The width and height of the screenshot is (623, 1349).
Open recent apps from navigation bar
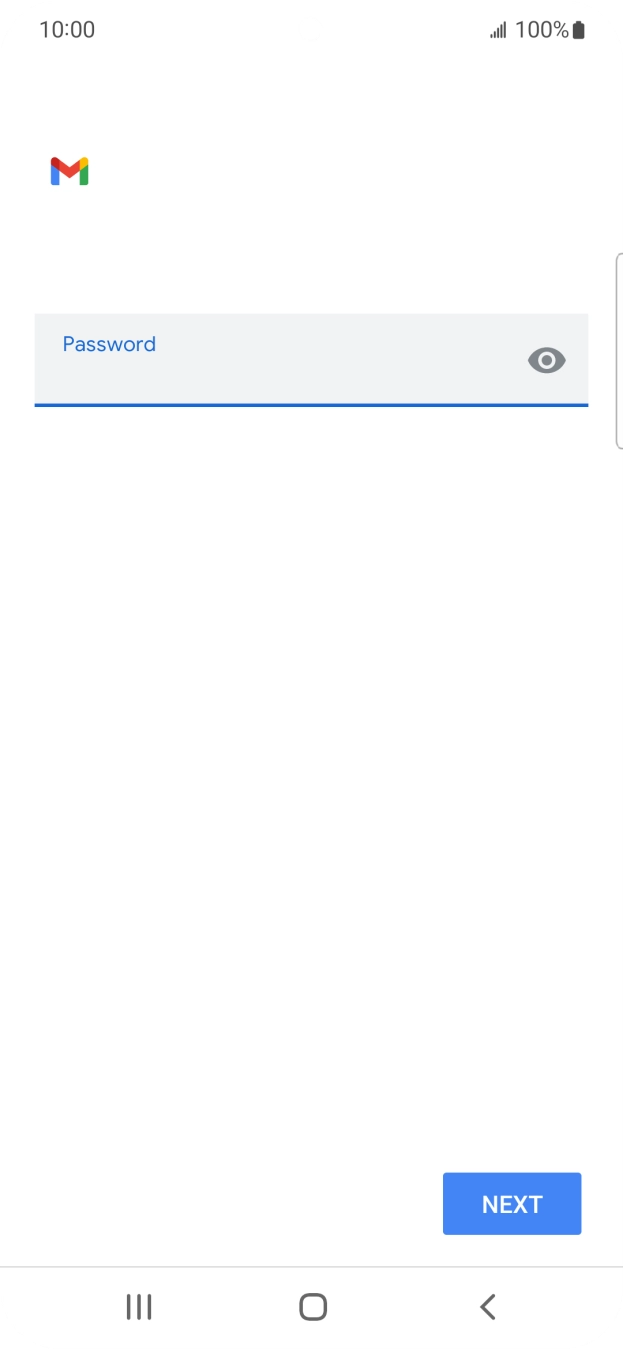point(139,1306)
